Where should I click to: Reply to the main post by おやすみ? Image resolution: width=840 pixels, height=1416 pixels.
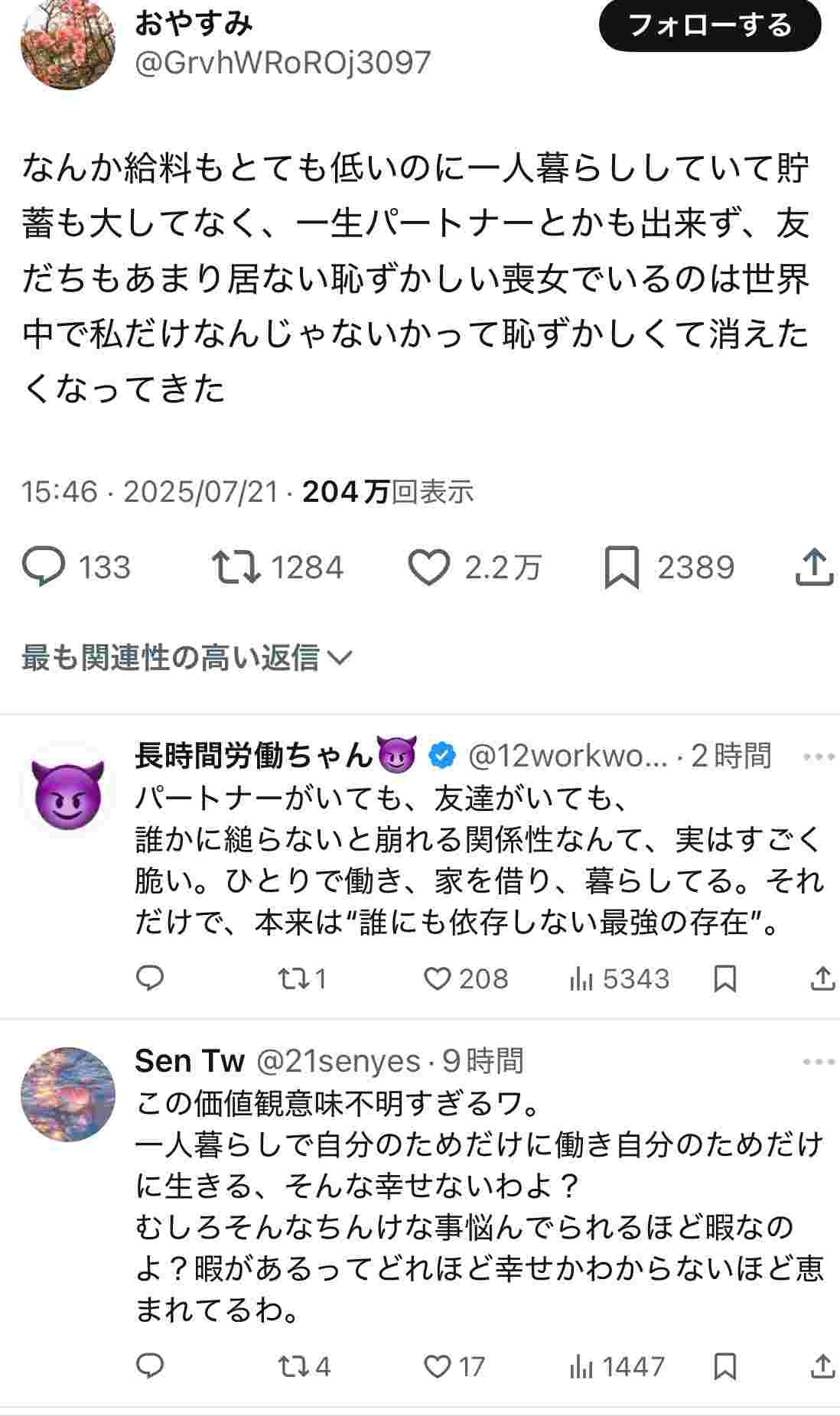[44, 568]
